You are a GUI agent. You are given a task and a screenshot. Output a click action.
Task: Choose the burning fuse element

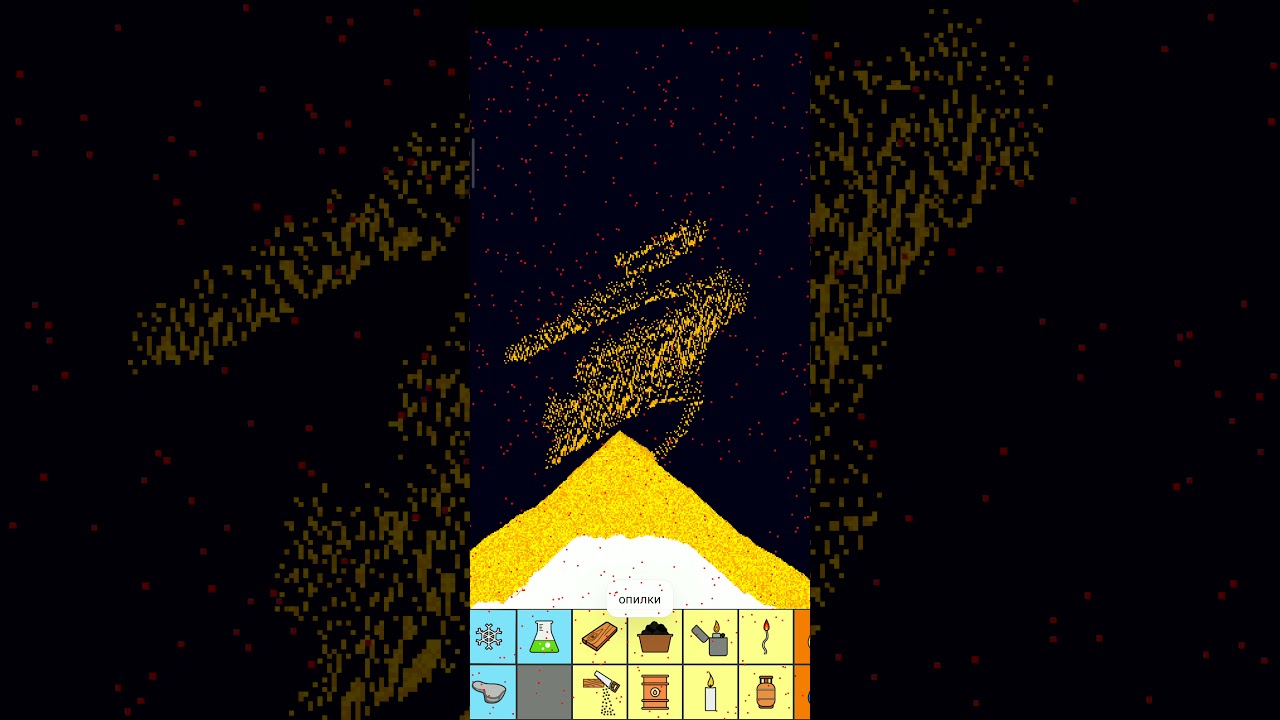tap(765, 637)
